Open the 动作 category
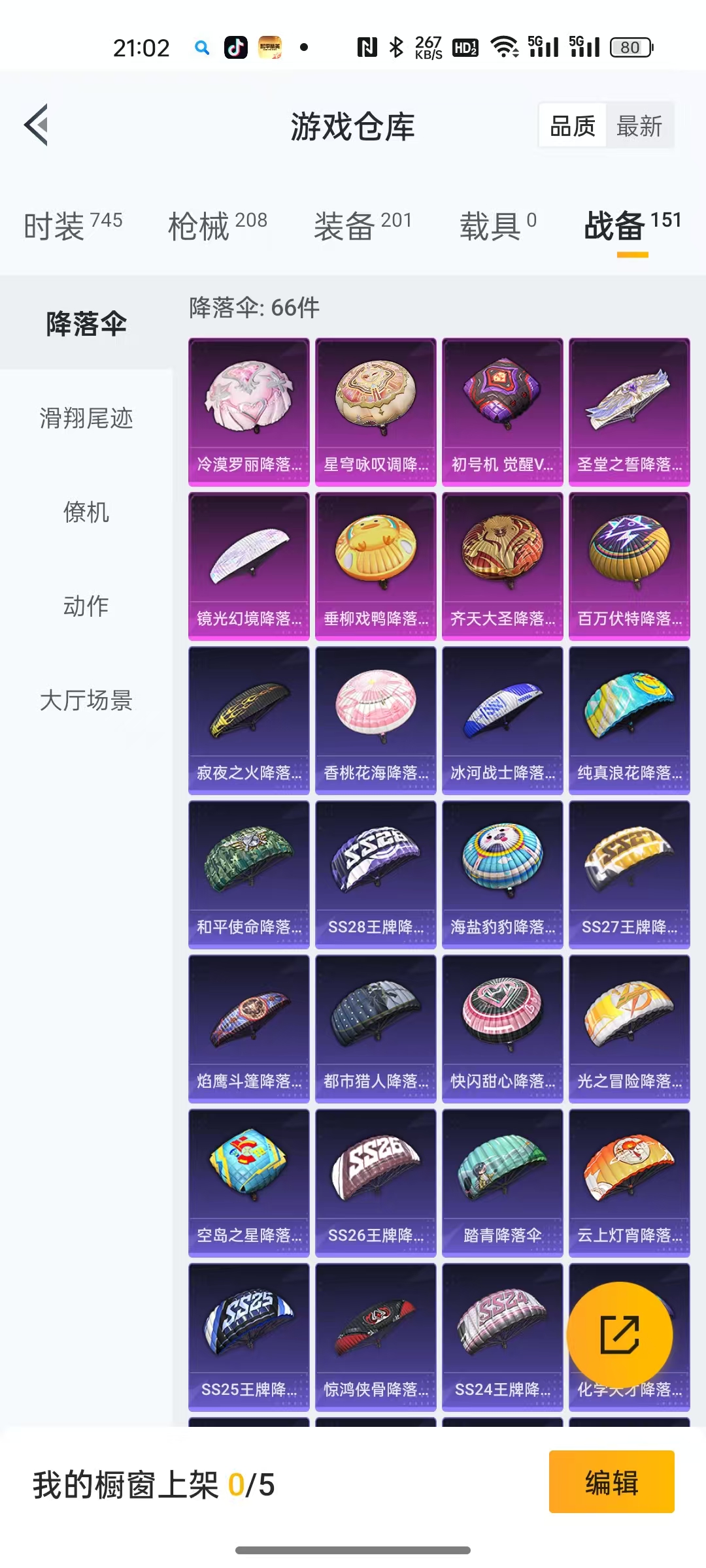This screenshot has width=706, height=1568. point(86,606)
